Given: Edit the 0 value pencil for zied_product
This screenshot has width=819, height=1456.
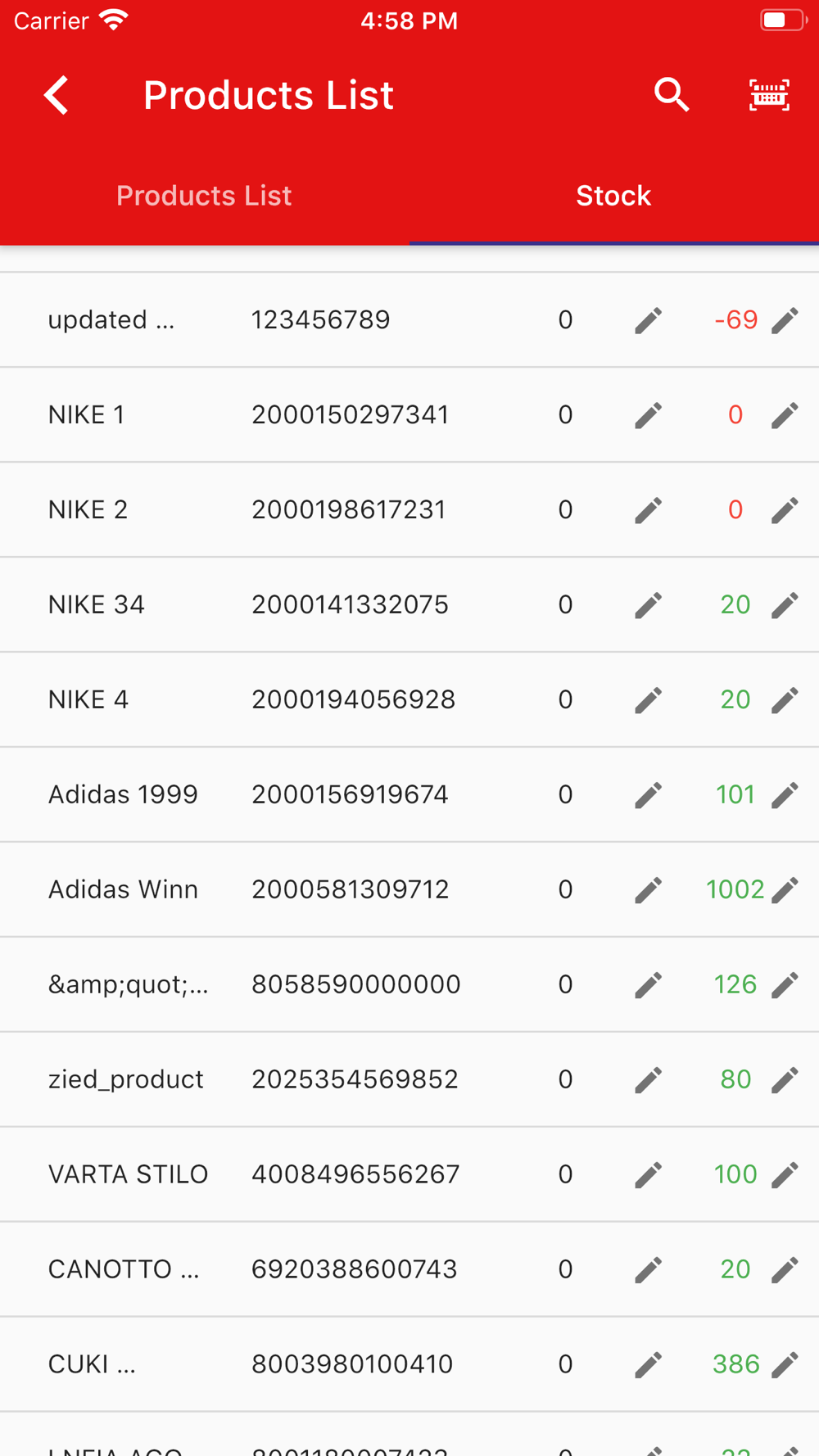Looking at the screenshot, I should pyautogui.click(x=648, y=1080).
